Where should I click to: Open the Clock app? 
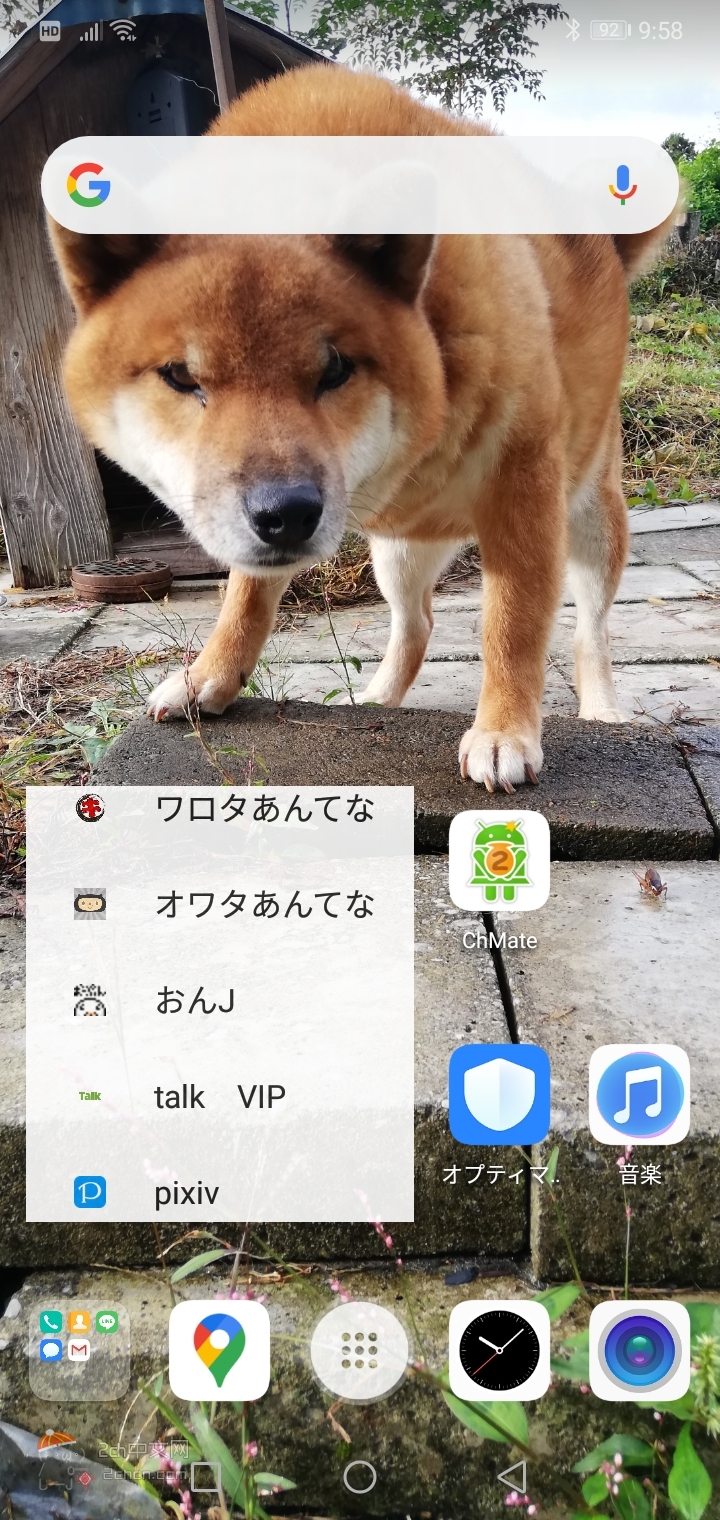(499, 1350)
